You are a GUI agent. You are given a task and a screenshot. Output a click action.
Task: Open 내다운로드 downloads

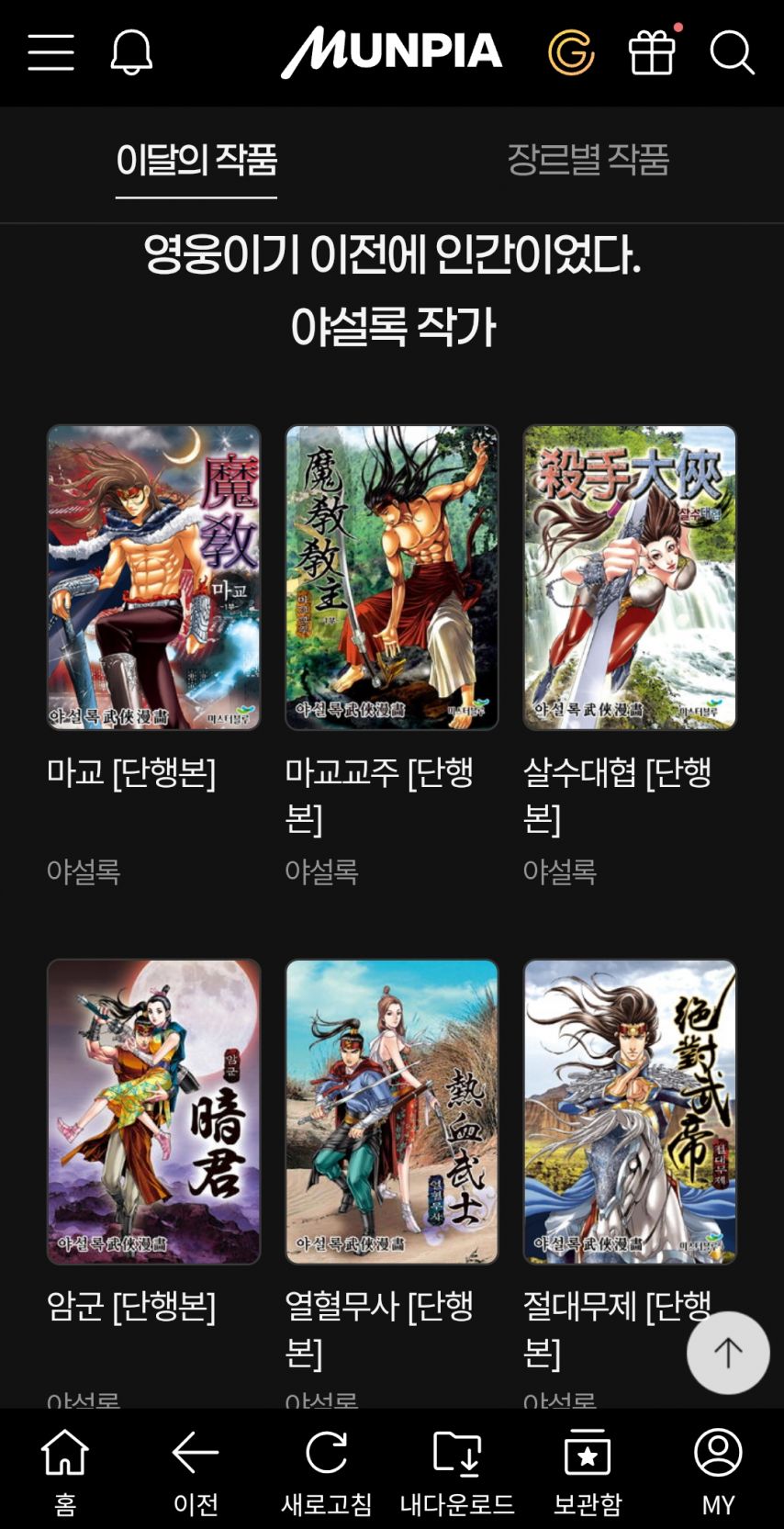457,1469
